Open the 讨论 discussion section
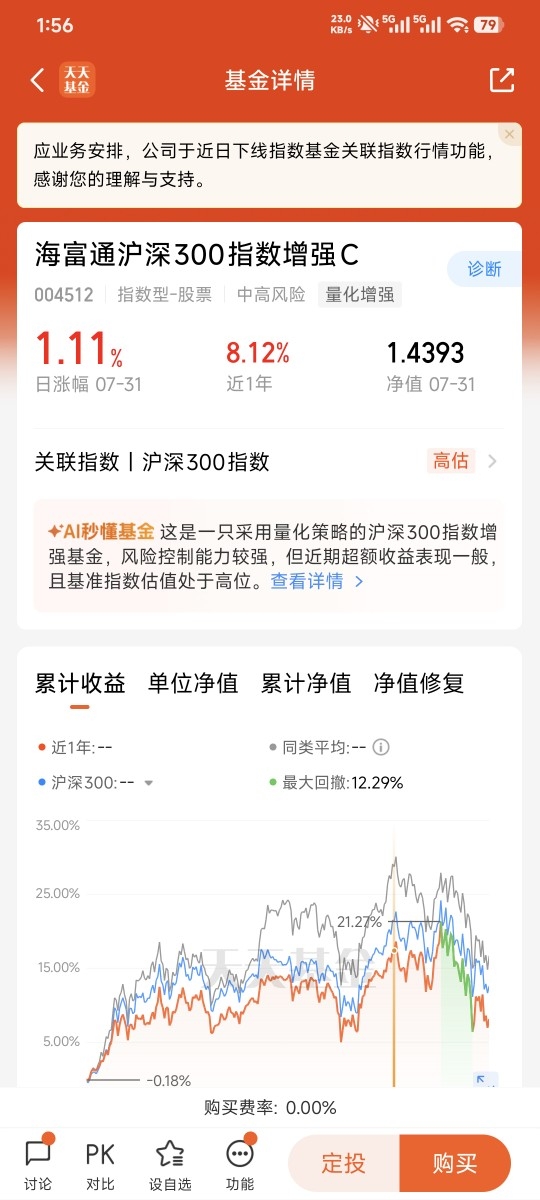The width and height of the screenshot is (540, 1200). click(38, 1164)
